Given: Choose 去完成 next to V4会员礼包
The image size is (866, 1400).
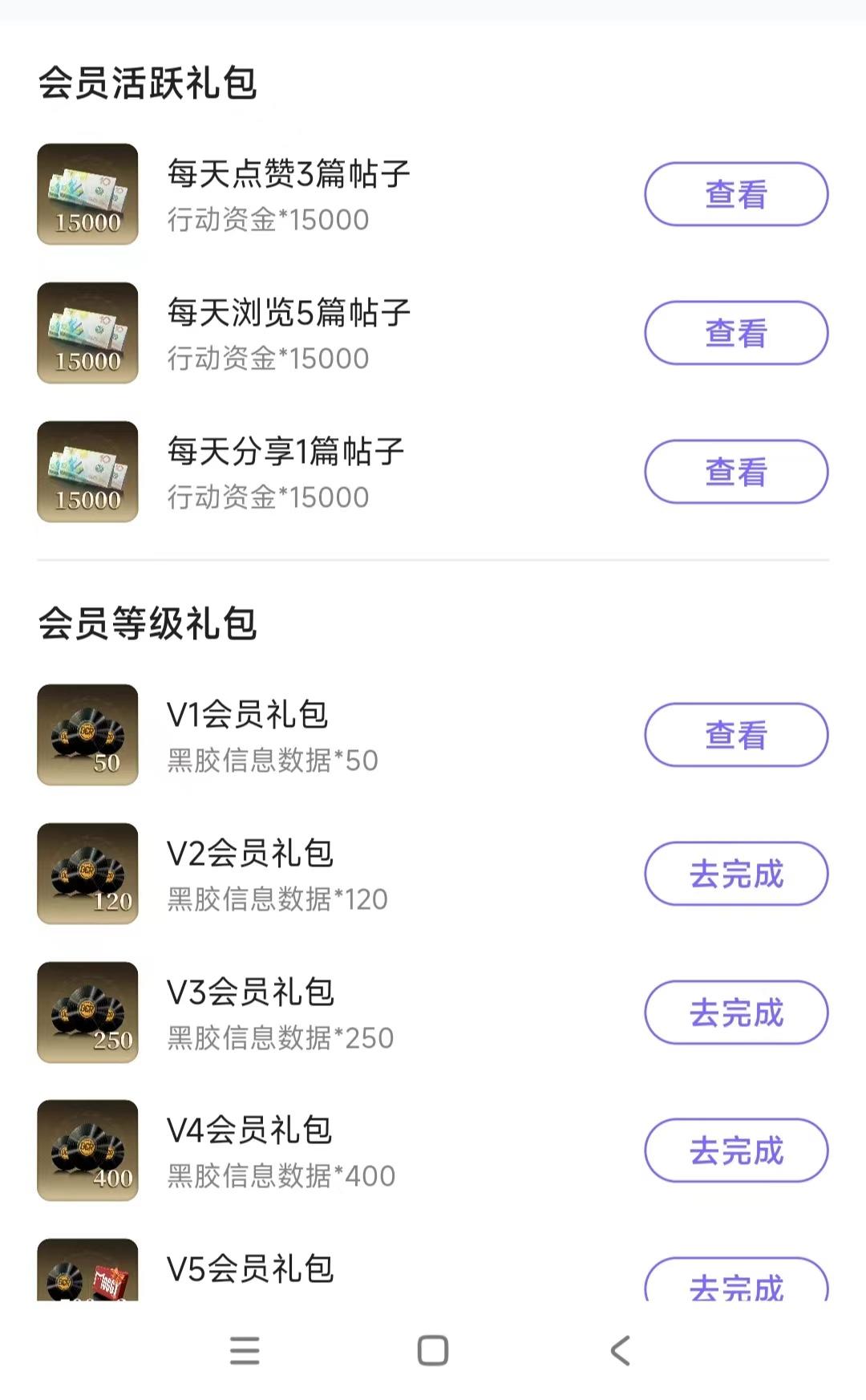Looking at the screenshot, I should pyautogui.click(x=736, y=1150).
